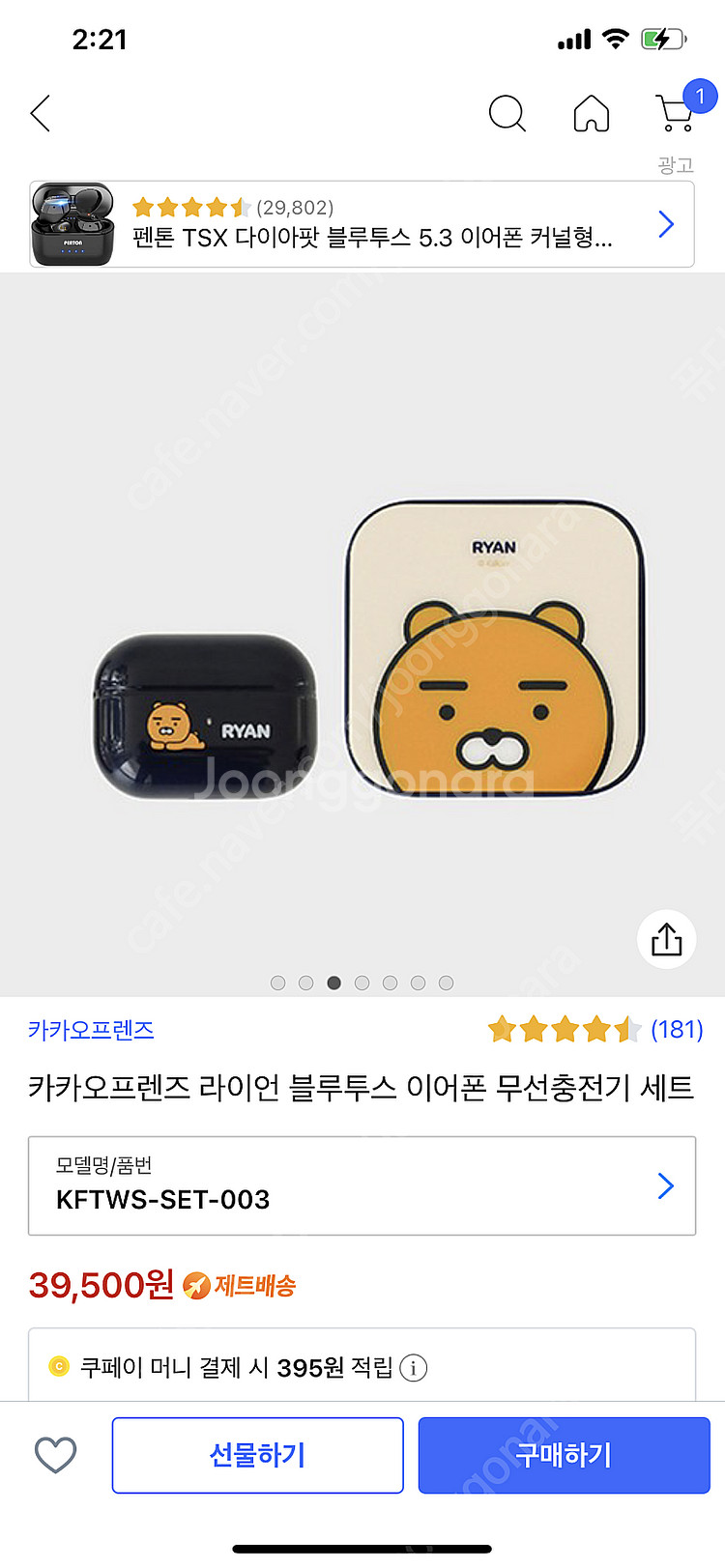Expand the 모델명/품번 KFTWS-SET-003 row
The width and height of the screenshot is (725, 1568).
pos(362,1185)
